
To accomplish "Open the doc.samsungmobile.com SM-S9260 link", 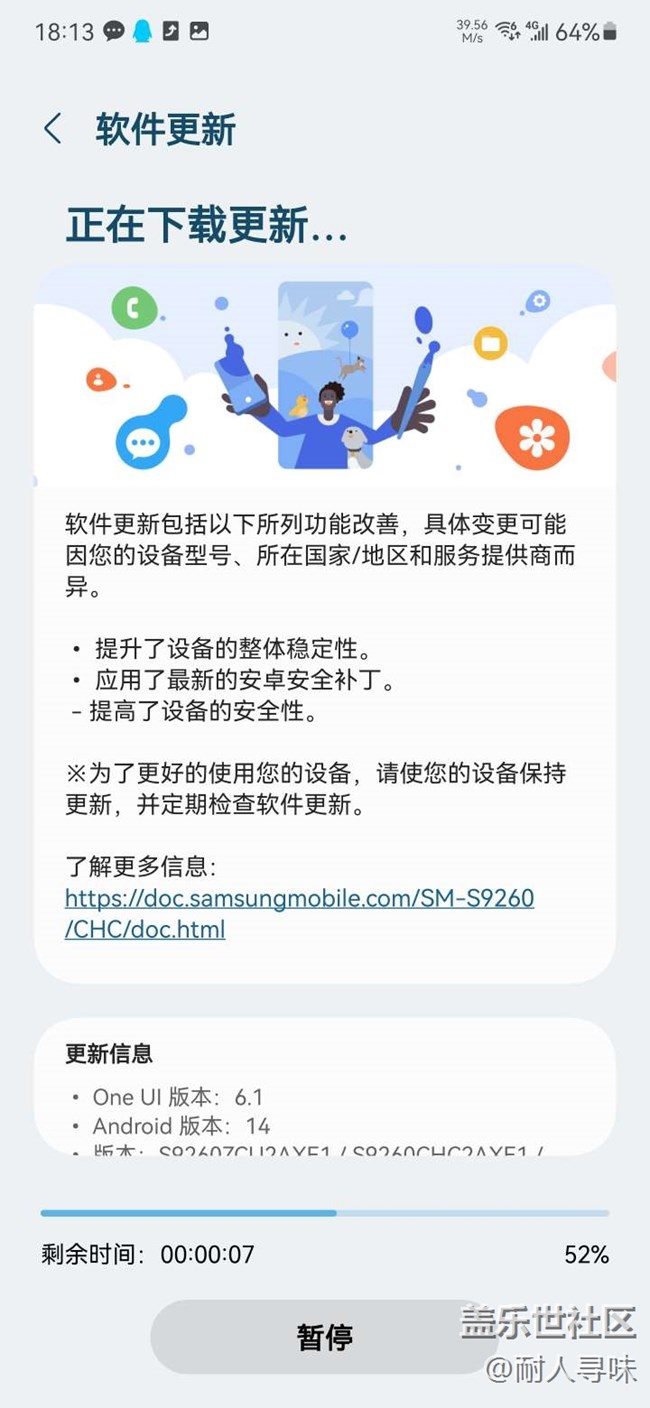I will point(299,914).
